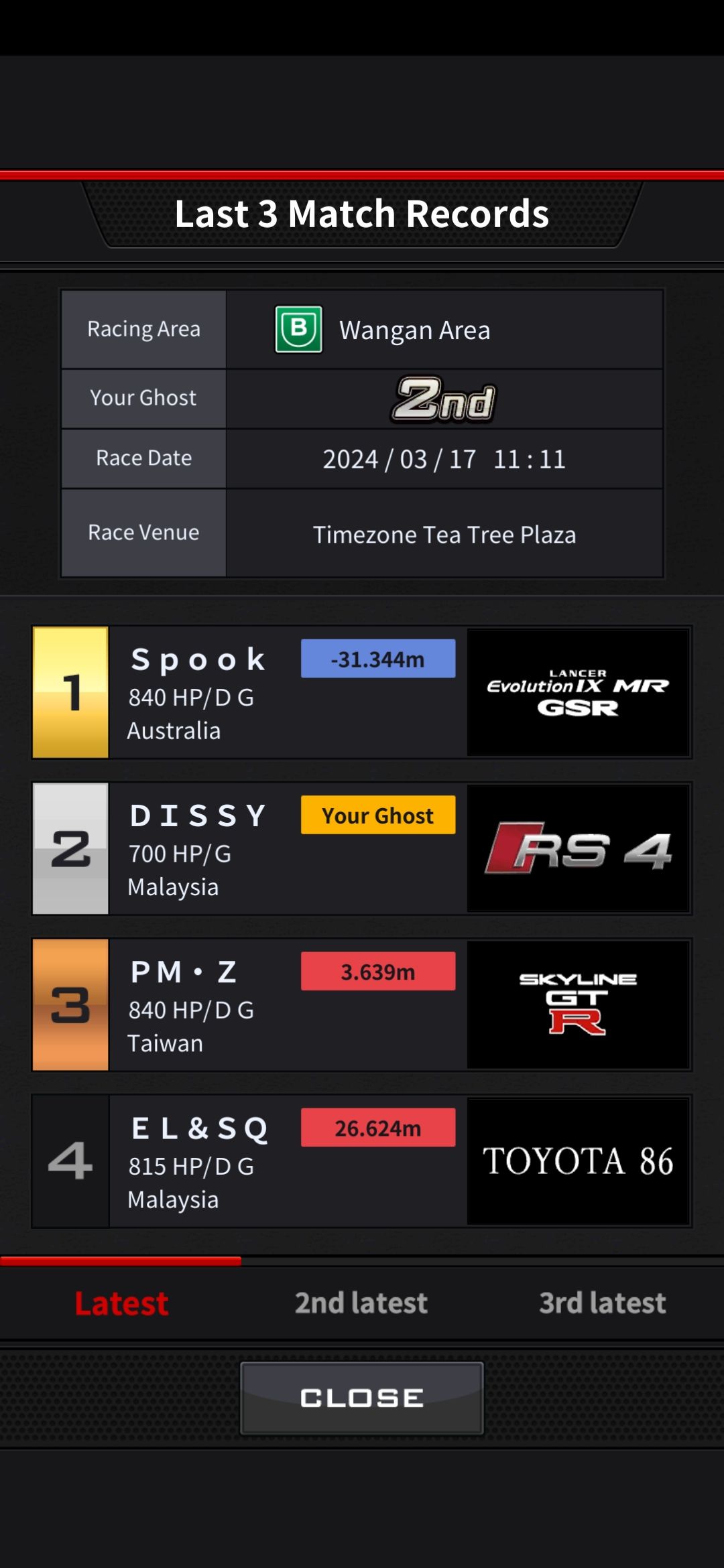Show the Latest match record
Image resolution: width=724 pixels, height=1568 pixels.
click(x=121, y=1303)
